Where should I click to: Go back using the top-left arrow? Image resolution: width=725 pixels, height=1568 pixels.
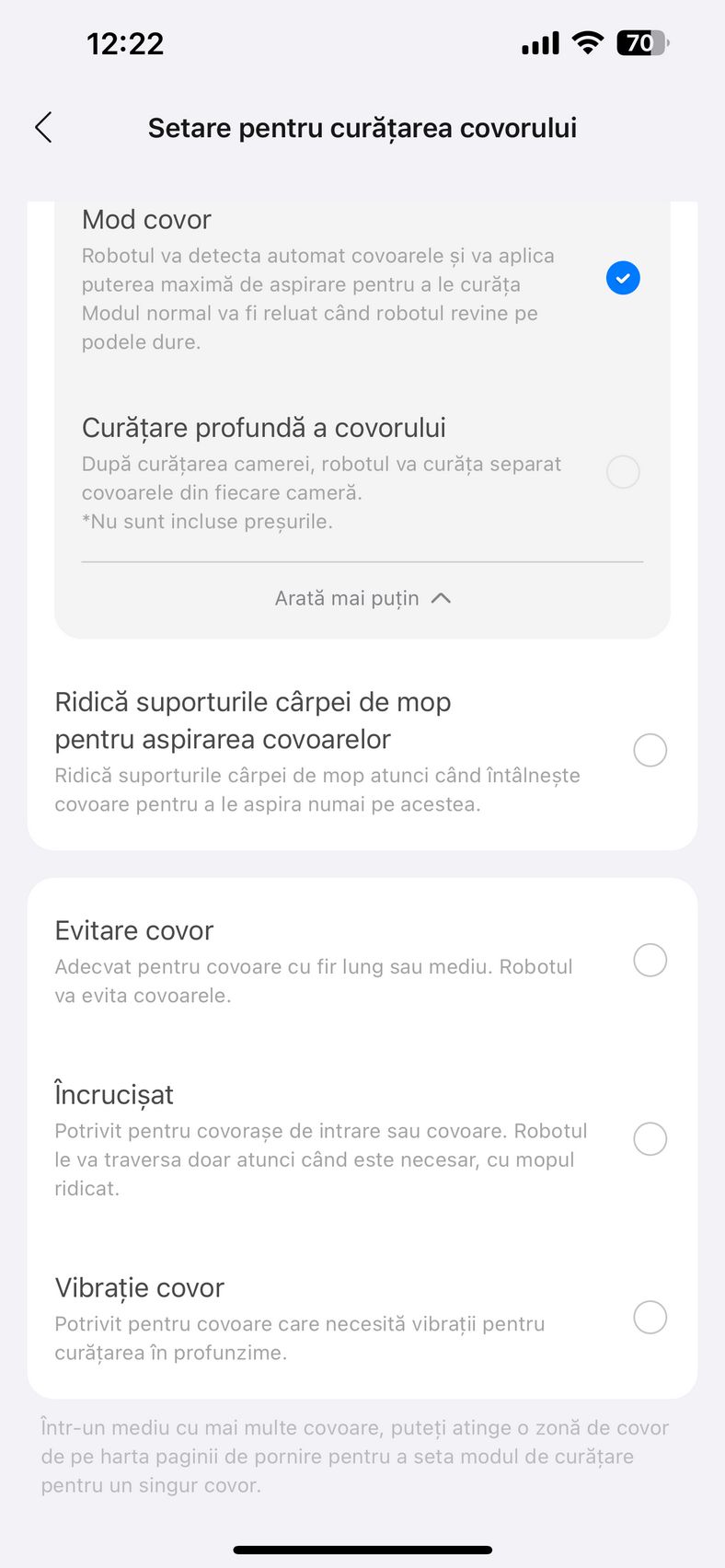point(43,128)
